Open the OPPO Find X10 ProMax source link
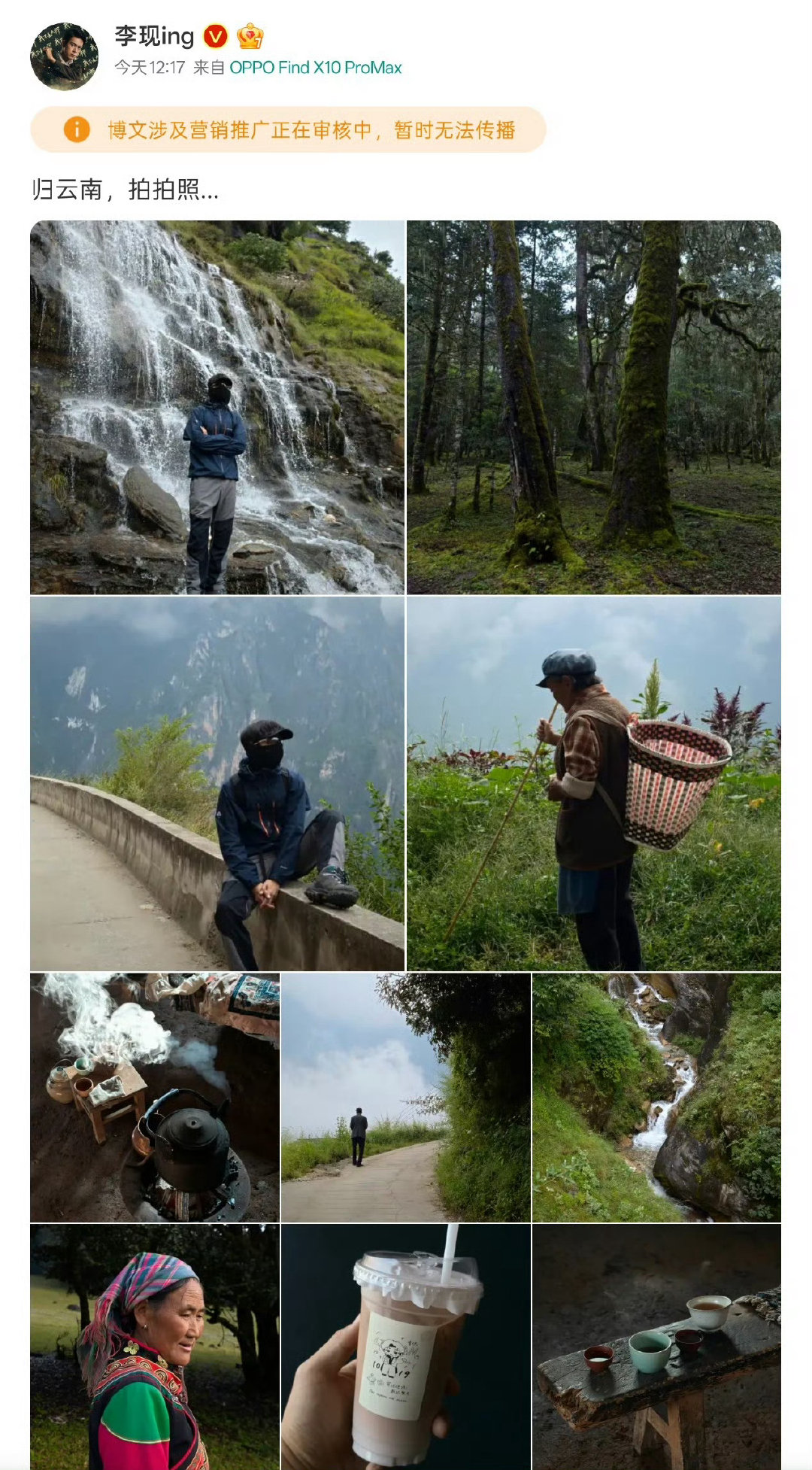Screen dimensions: 812x1470 coord(315,68)
